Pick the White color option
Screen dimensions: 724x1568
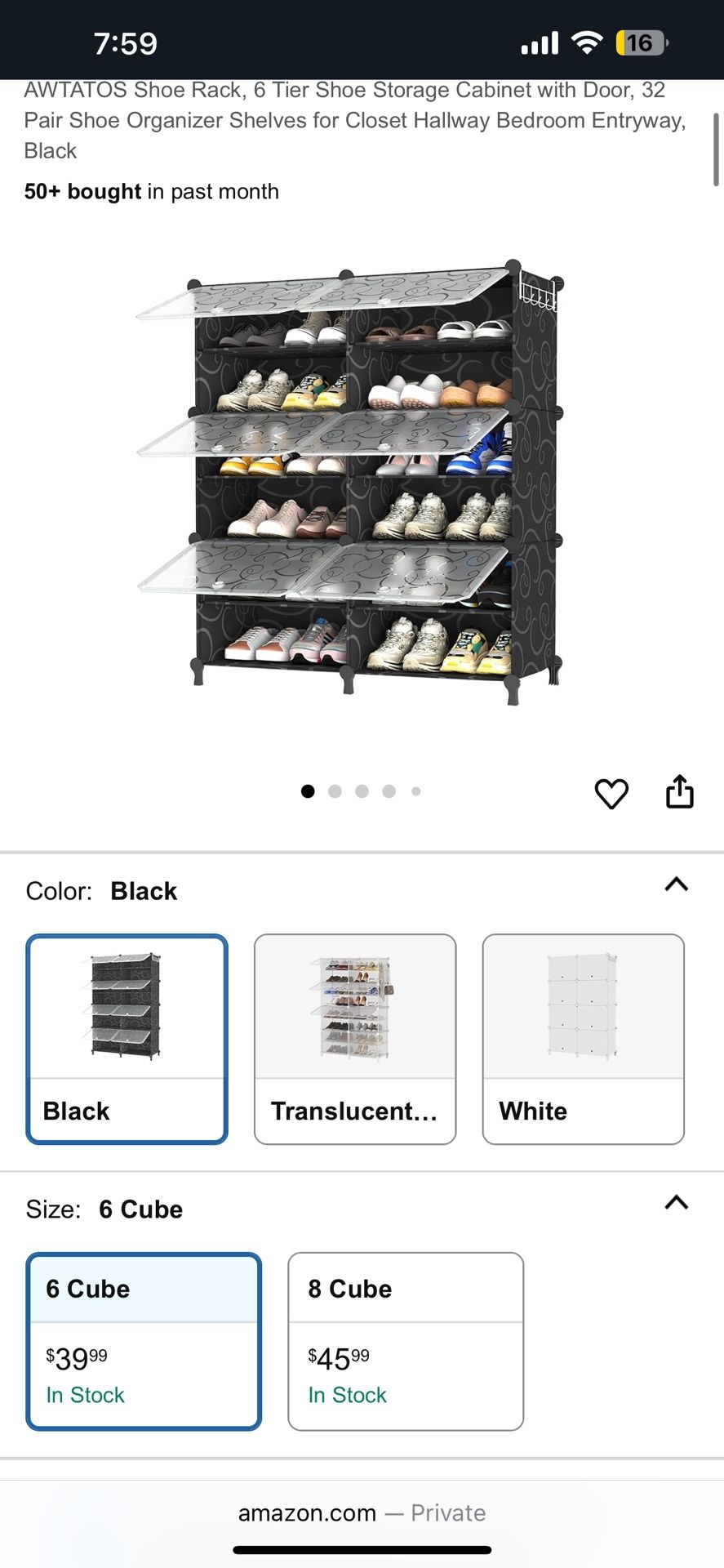(x=583, y=1039)
